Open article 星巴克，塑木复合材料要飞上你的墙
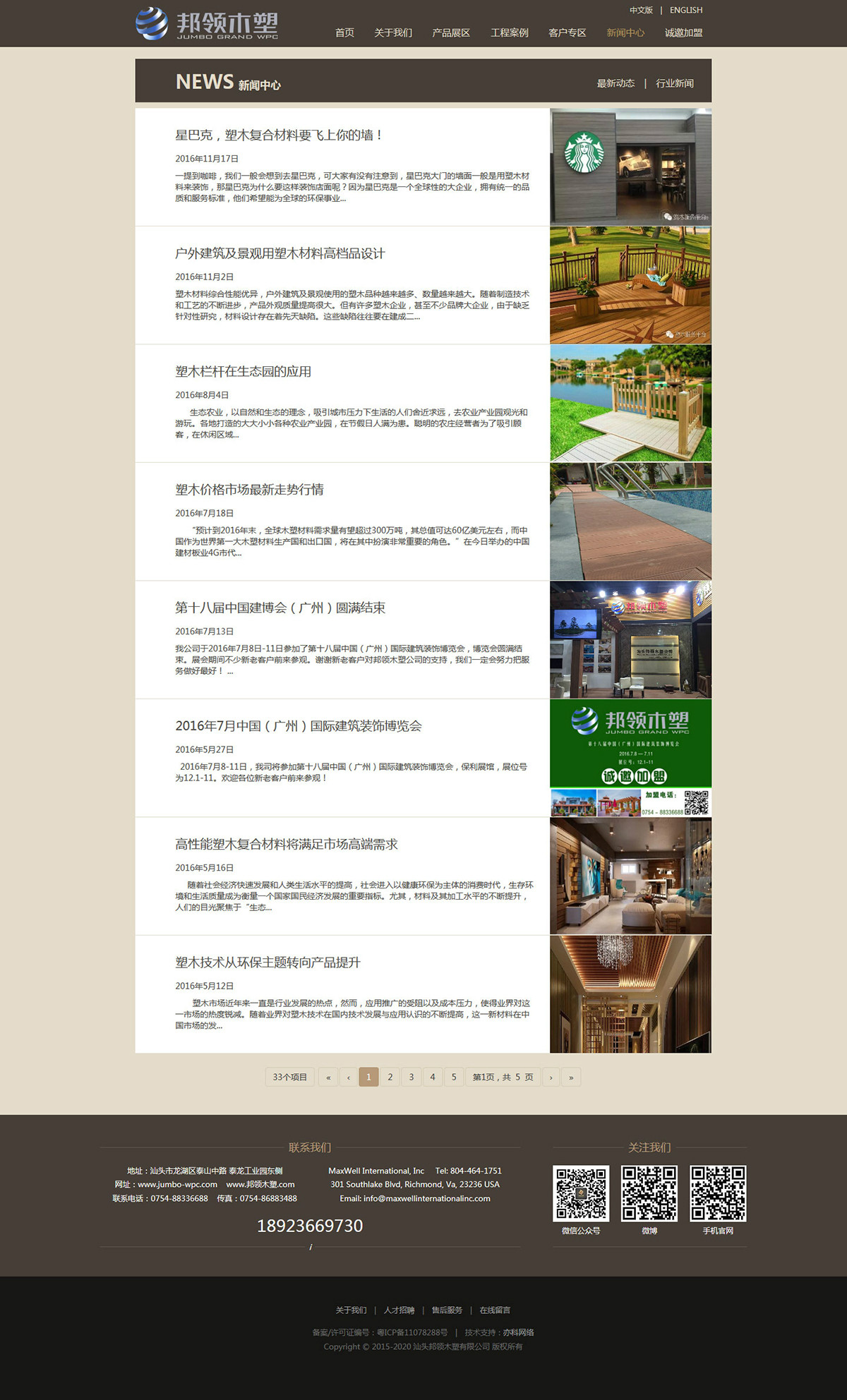 pyautogui.click(x=279, y=135)
